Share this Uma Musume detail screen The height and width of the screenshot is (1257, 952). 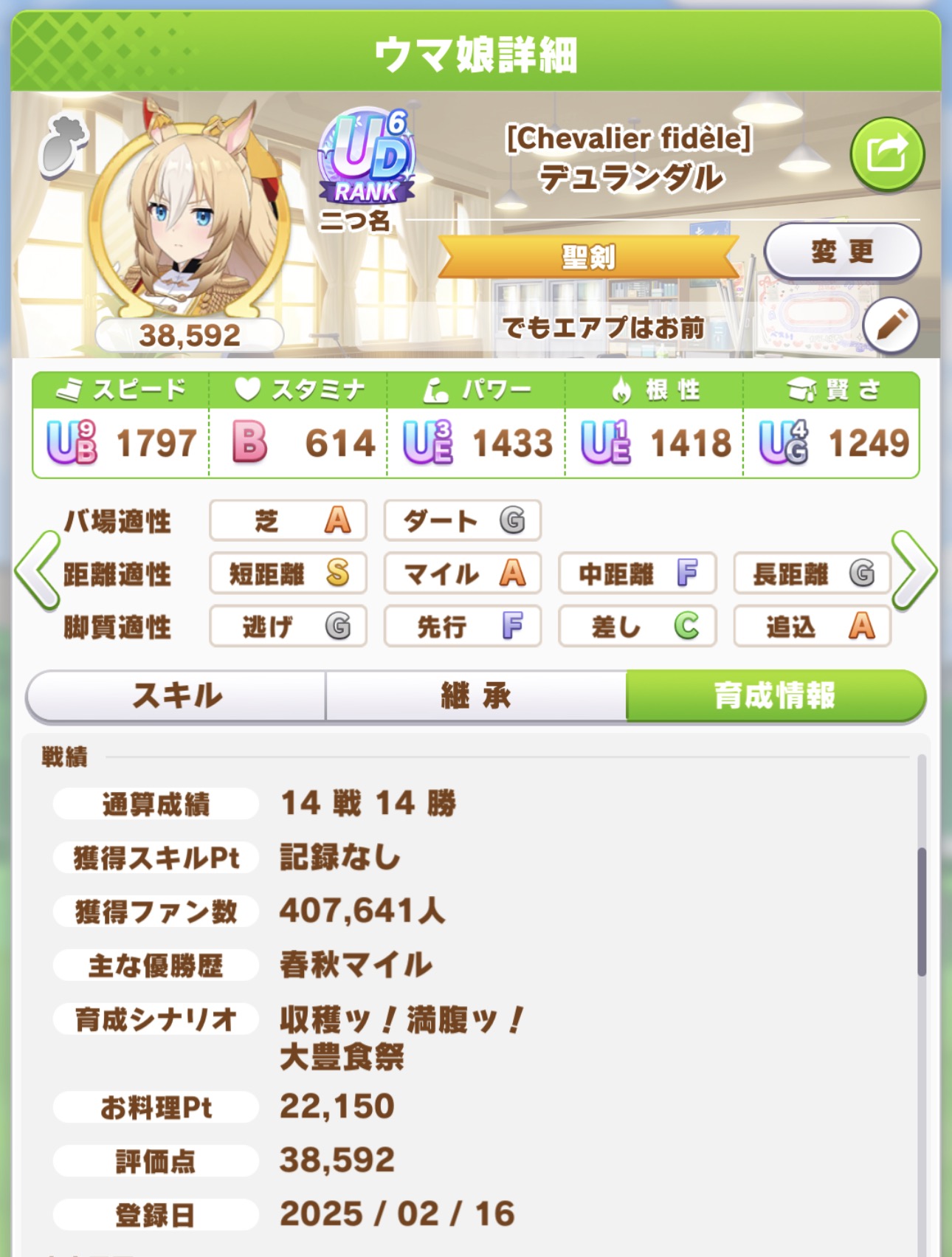pyautogui.click(x=887, y=154)
